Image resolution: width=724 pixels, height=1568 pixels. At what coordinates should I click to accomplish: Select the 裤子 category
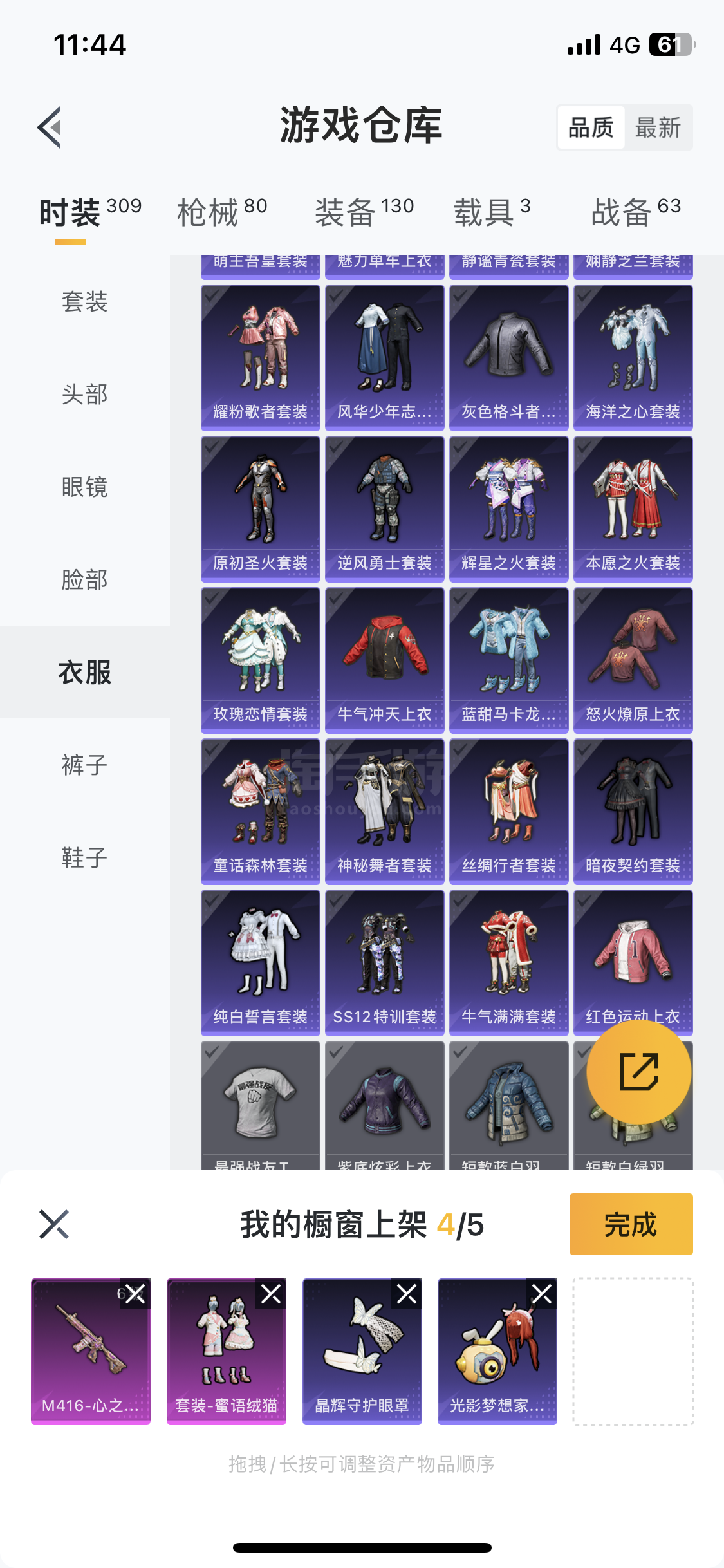(x=84, y=765)
